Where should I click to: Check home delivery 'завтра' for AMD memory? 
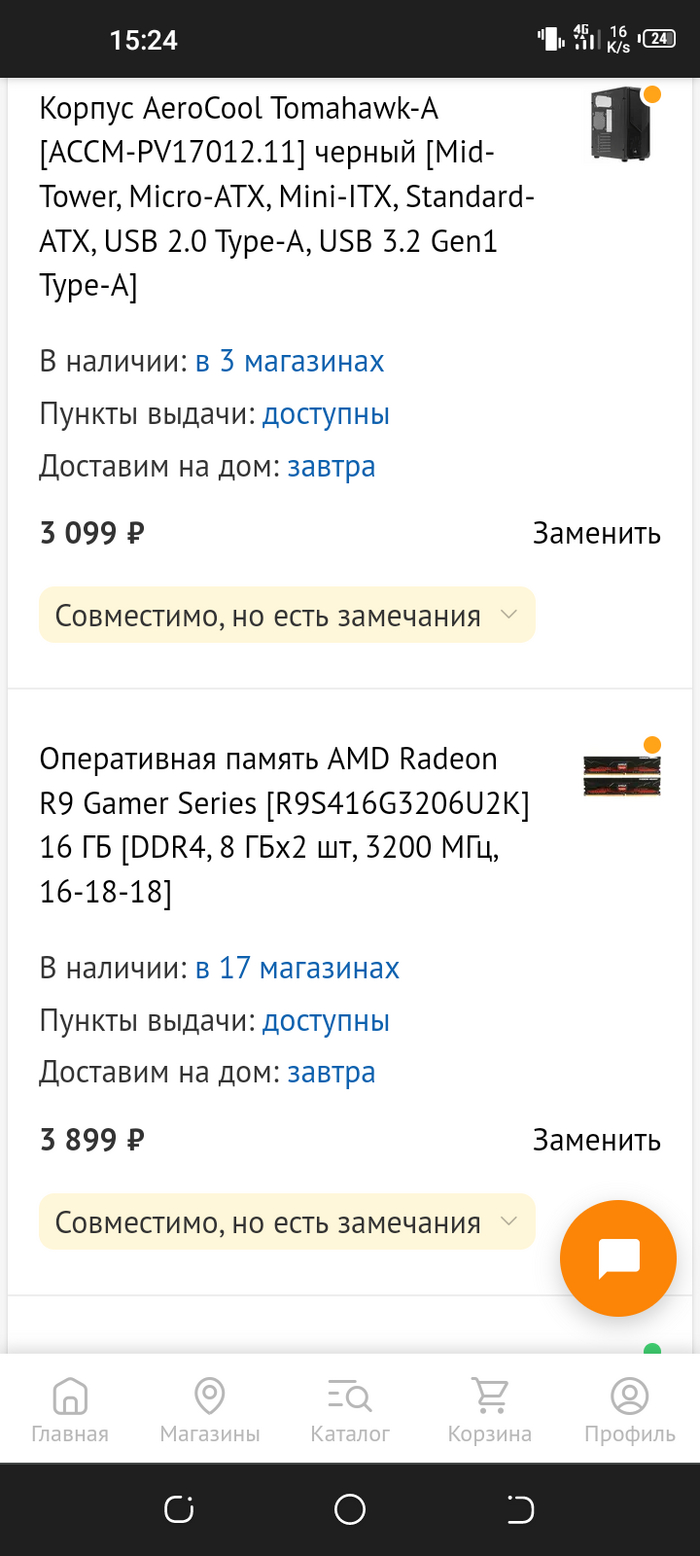tap(331, 1073)
